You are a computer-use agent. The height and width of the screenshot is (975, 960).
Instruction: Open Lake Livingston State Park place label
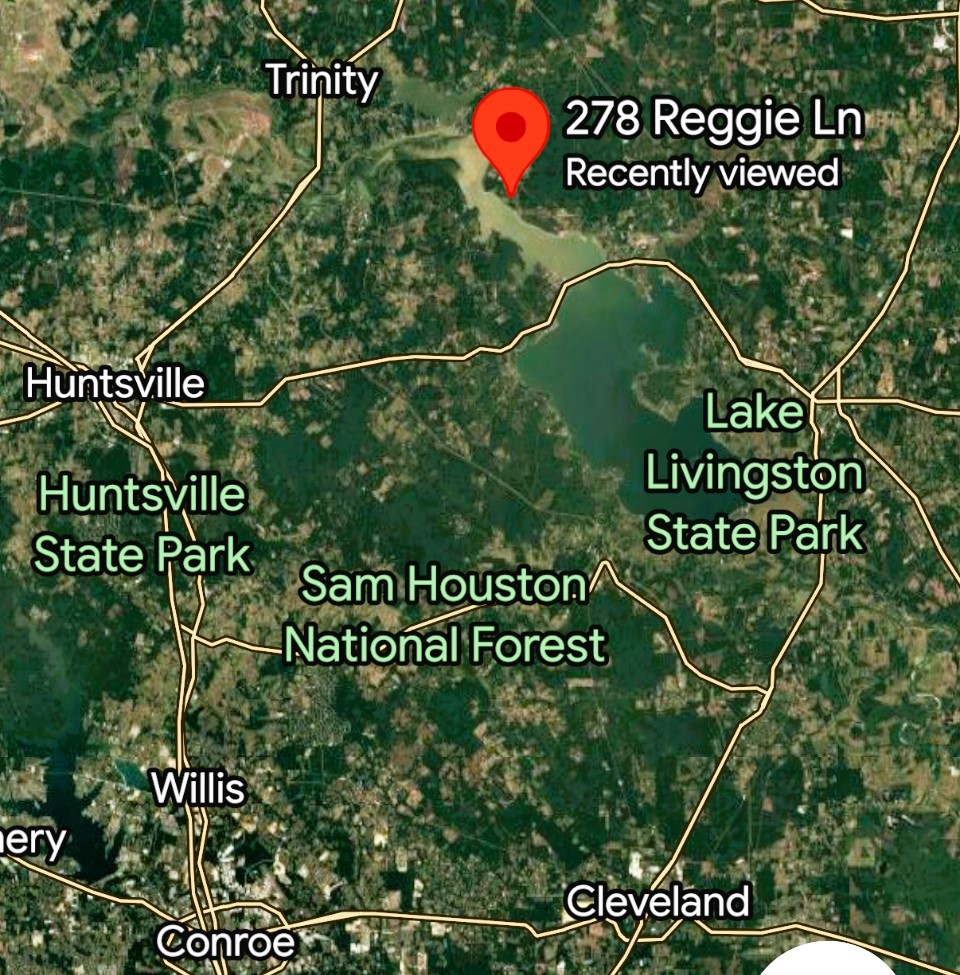tap(754, 472)
